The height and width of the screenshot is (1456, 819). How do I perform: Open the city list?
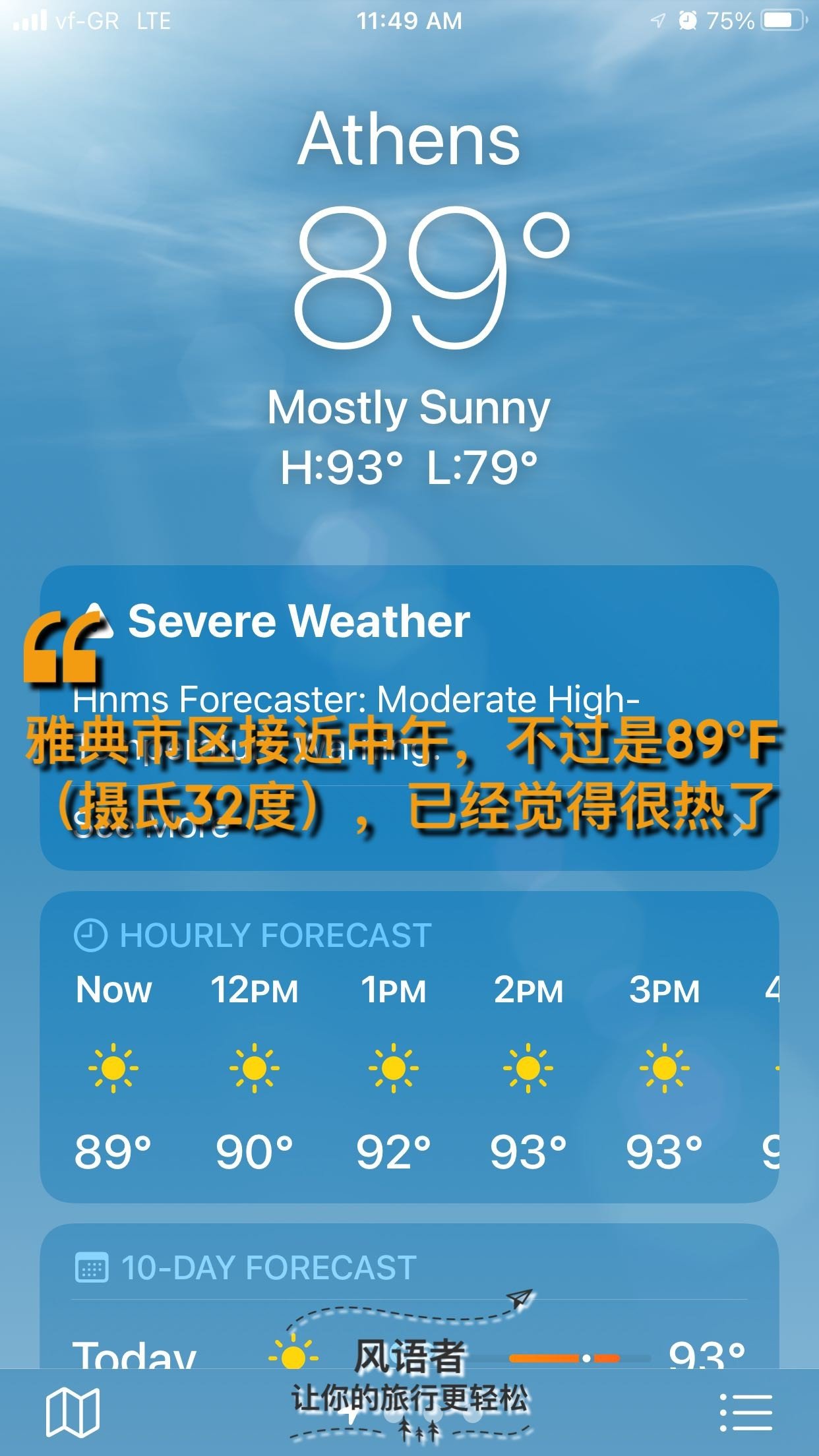click(x=746, y=1412)
